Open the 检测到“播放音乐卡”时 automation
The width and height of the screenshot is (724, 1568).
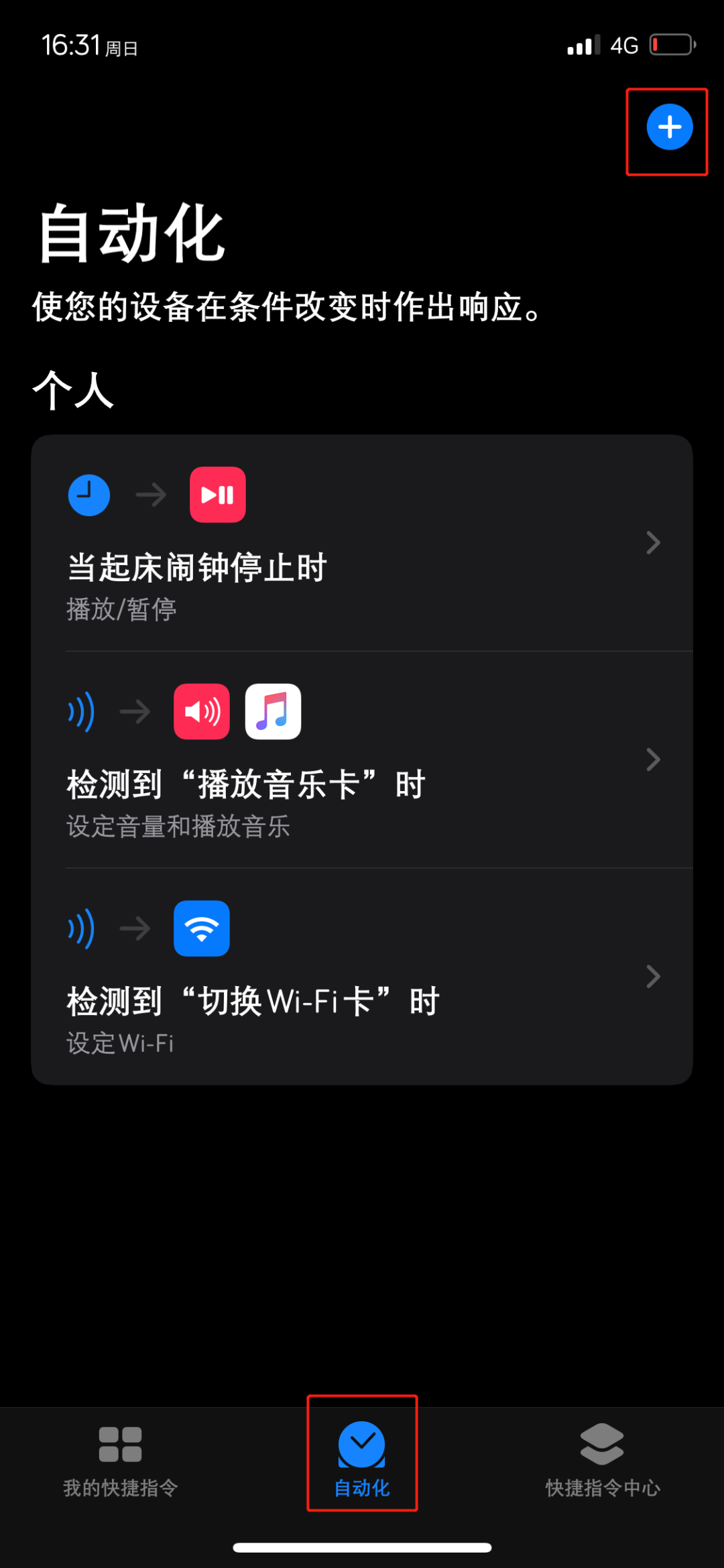point(362,760)
